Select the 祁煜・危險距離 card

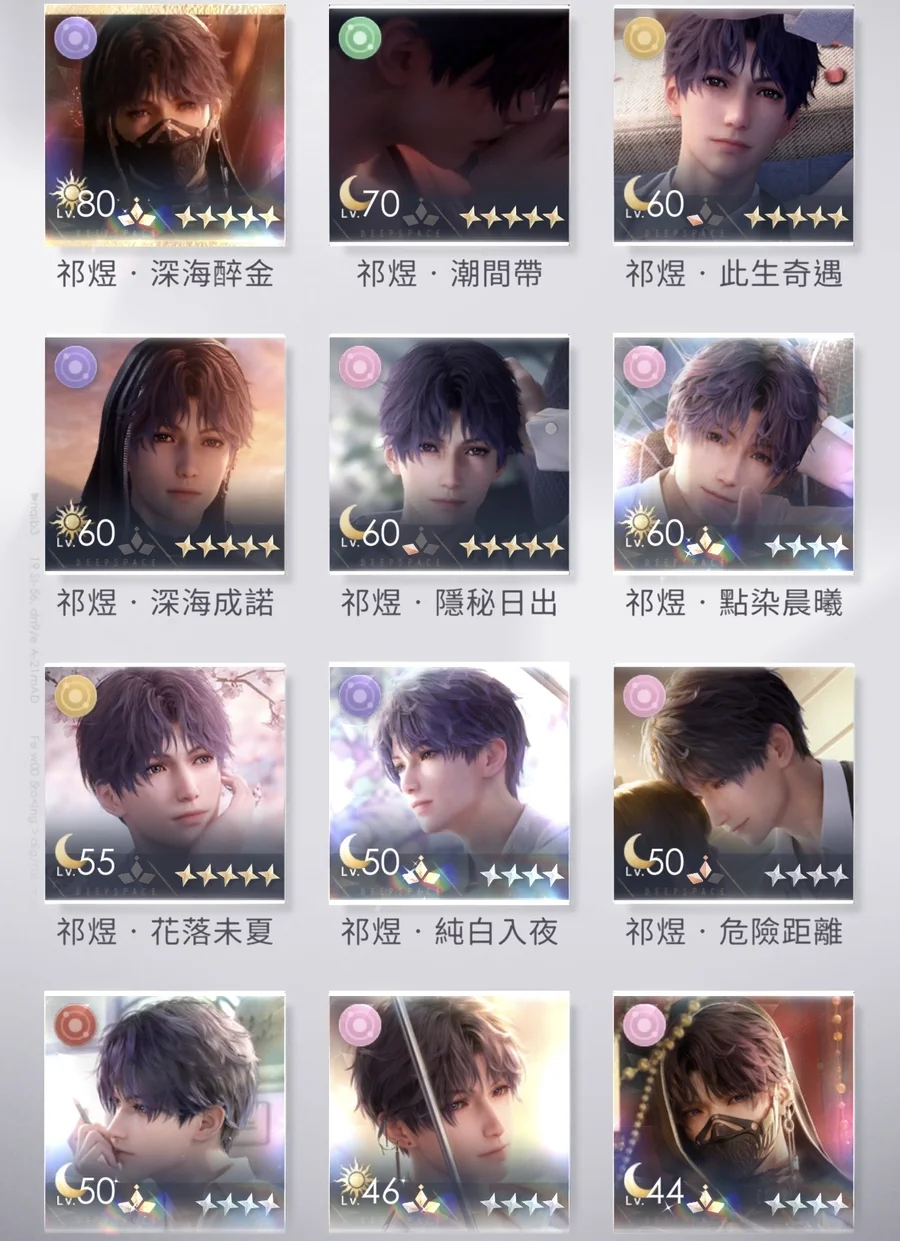point(733,783)
